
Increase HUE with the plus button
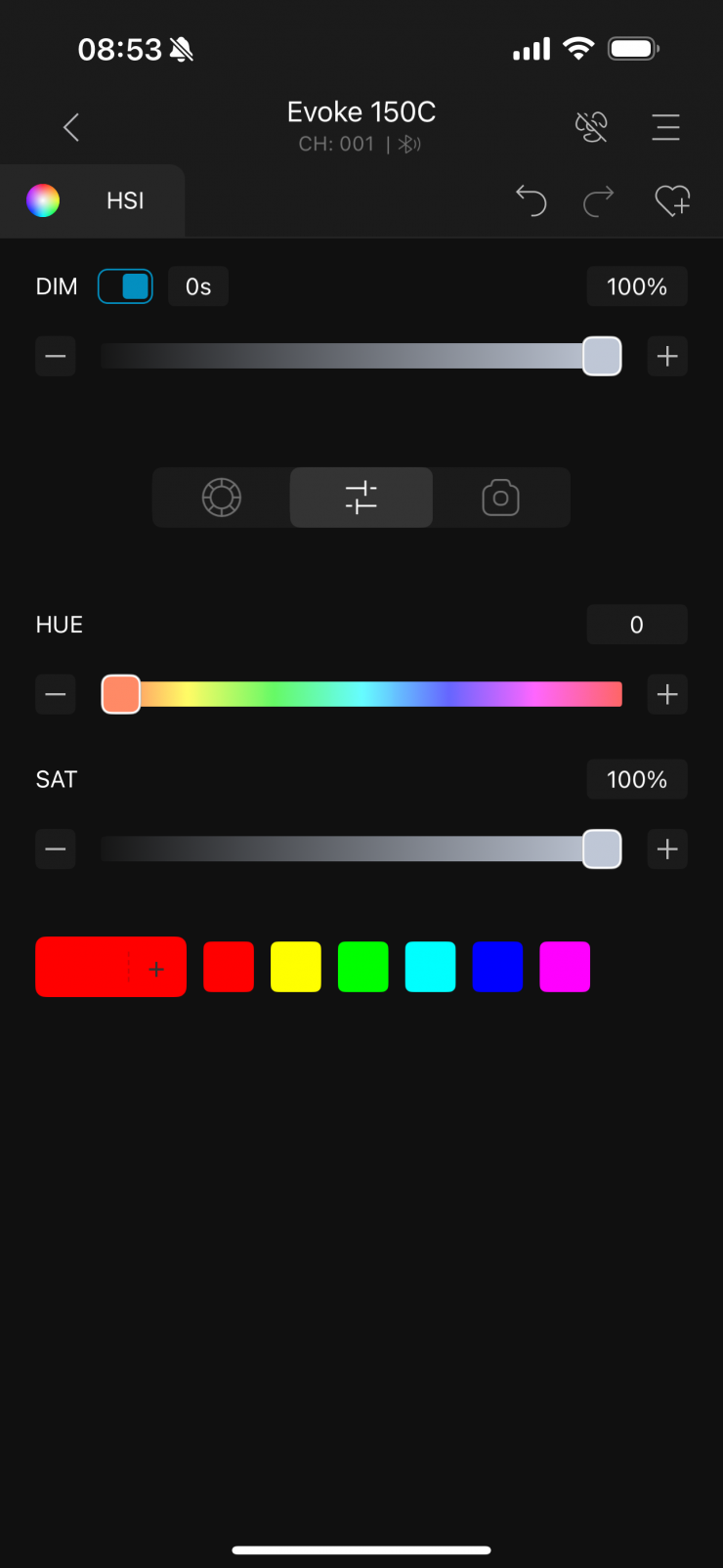[667, 695]
